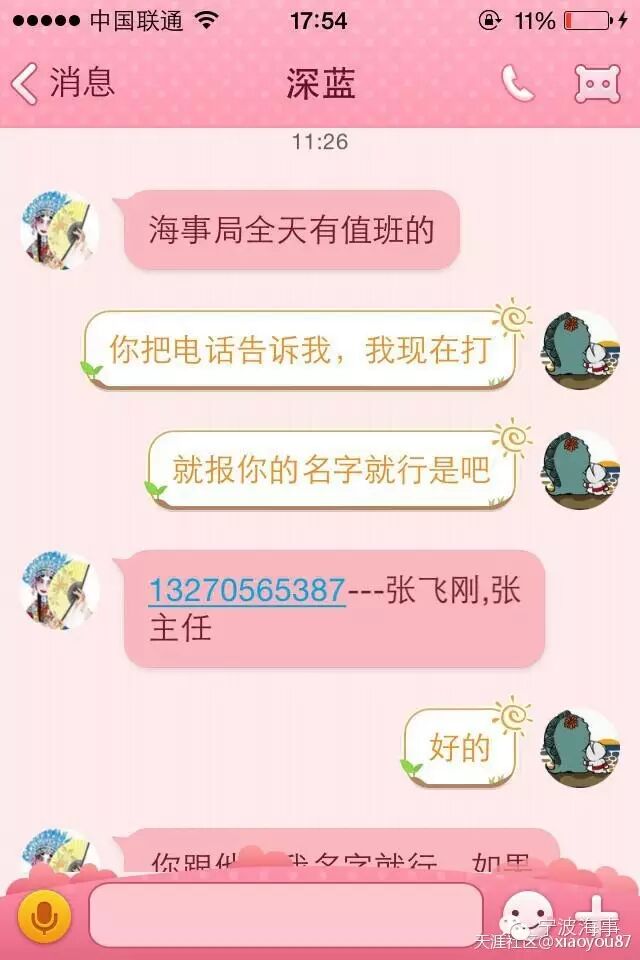The width and height of the screenshot is (640, 960).
Task: Open chat details icon in header
Action: [x=597, y=83]
